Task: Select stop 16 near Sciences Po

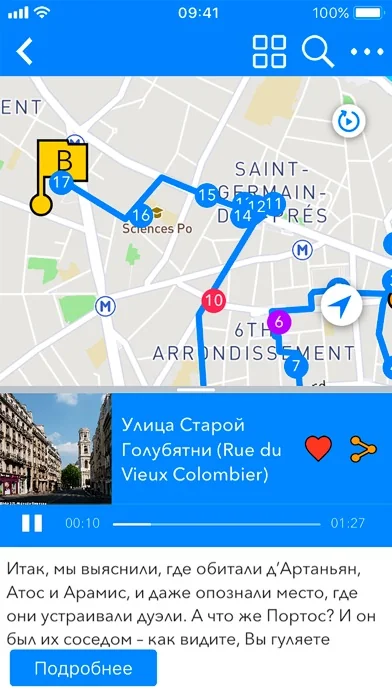Action: [141, 216]
